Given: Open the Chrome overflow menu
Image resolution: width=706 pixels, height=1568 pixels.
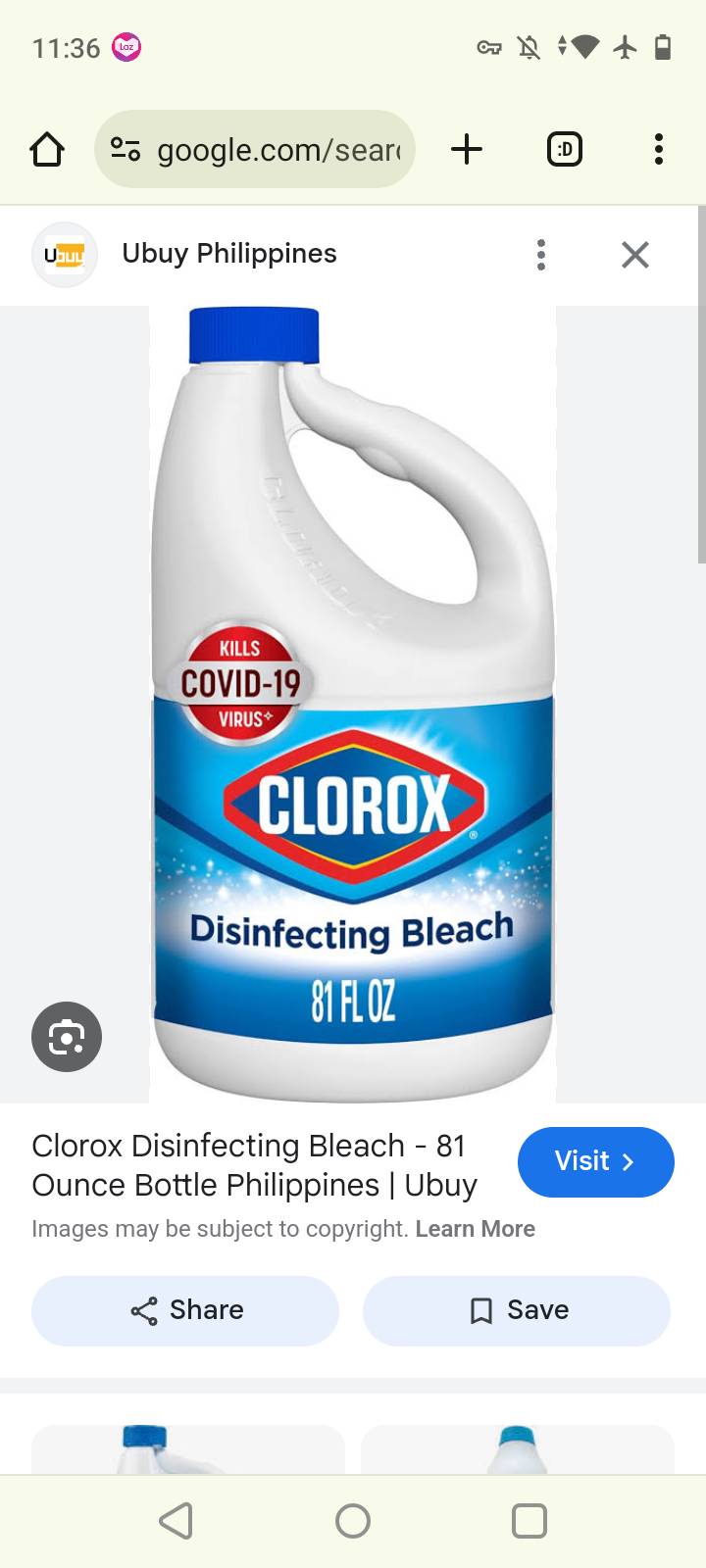Looking at the screenshot, I should click(x=658, y=149).
